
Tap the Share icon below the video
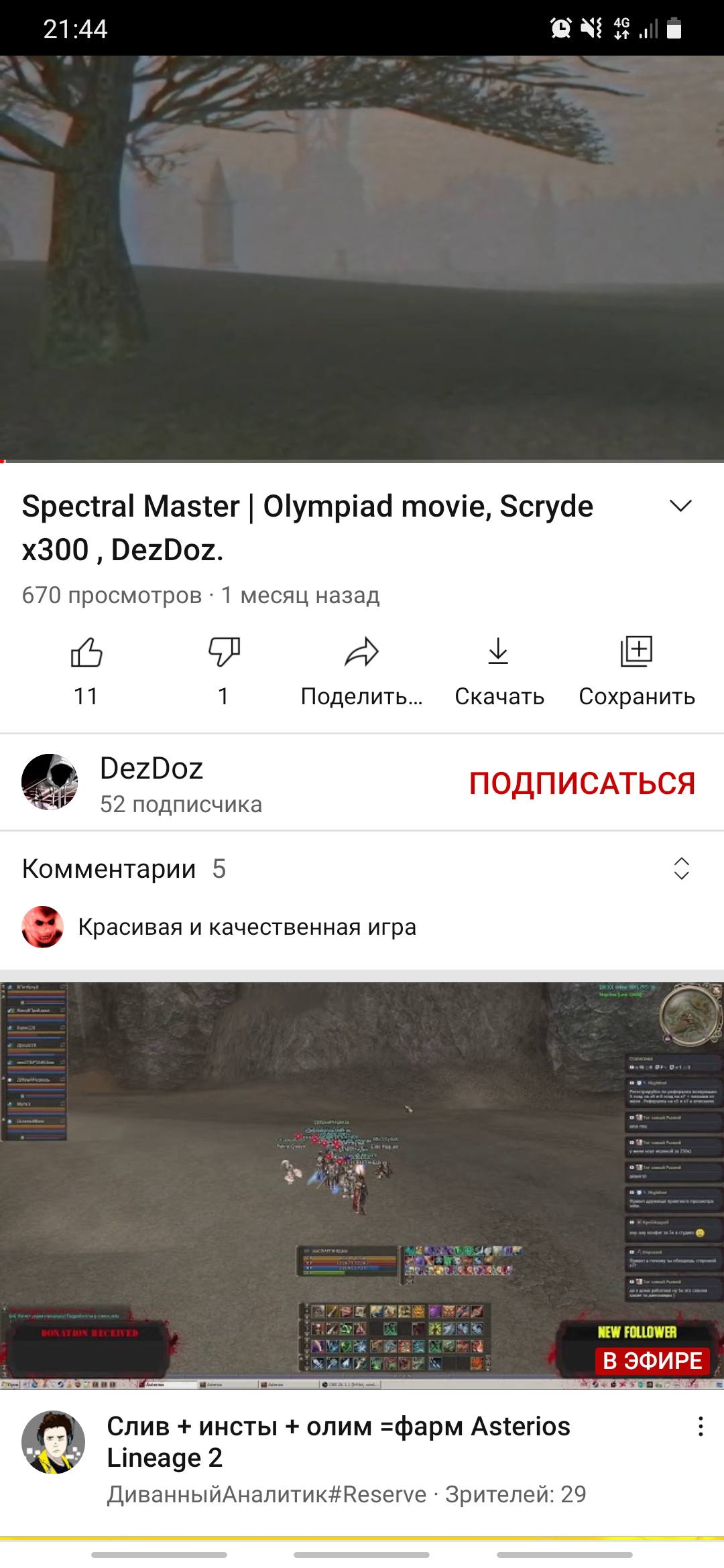point(362,653)
